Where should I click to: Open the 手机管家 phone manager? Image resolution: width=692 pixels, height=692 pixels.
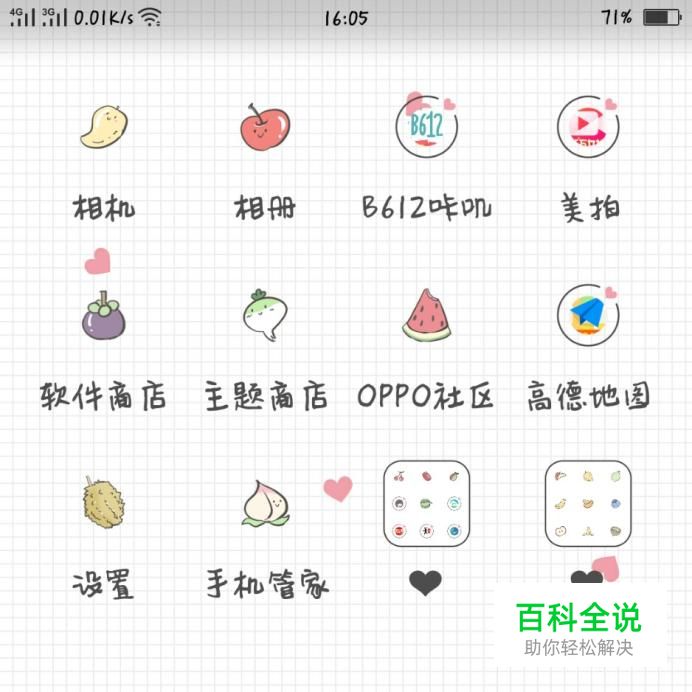tap(264, 502)
